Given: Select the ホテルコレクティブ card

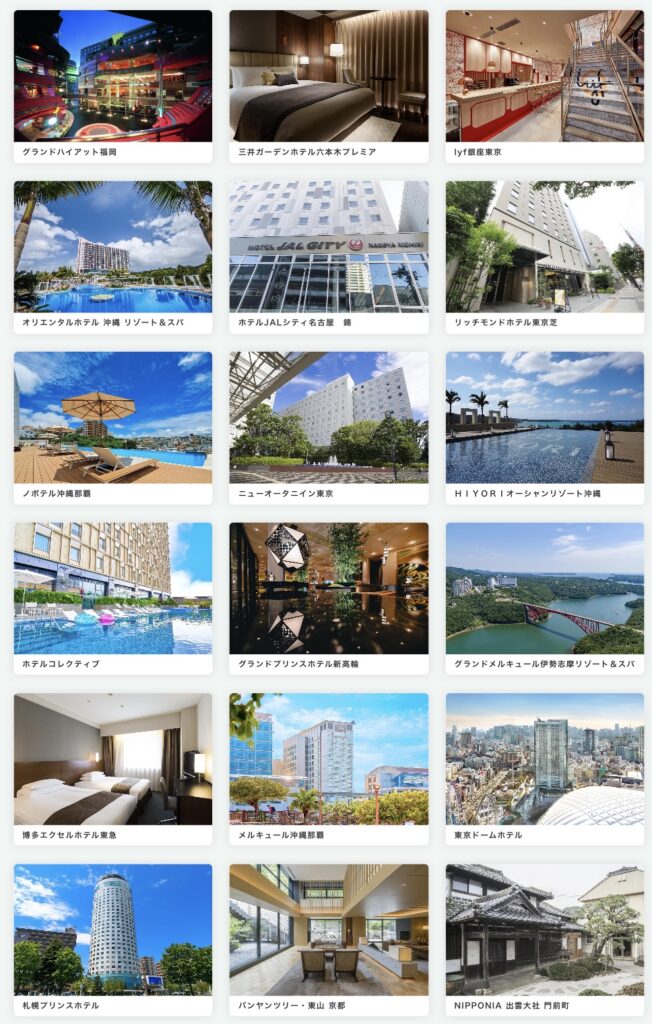Looking at the screenshot, I should coord(113,598).
